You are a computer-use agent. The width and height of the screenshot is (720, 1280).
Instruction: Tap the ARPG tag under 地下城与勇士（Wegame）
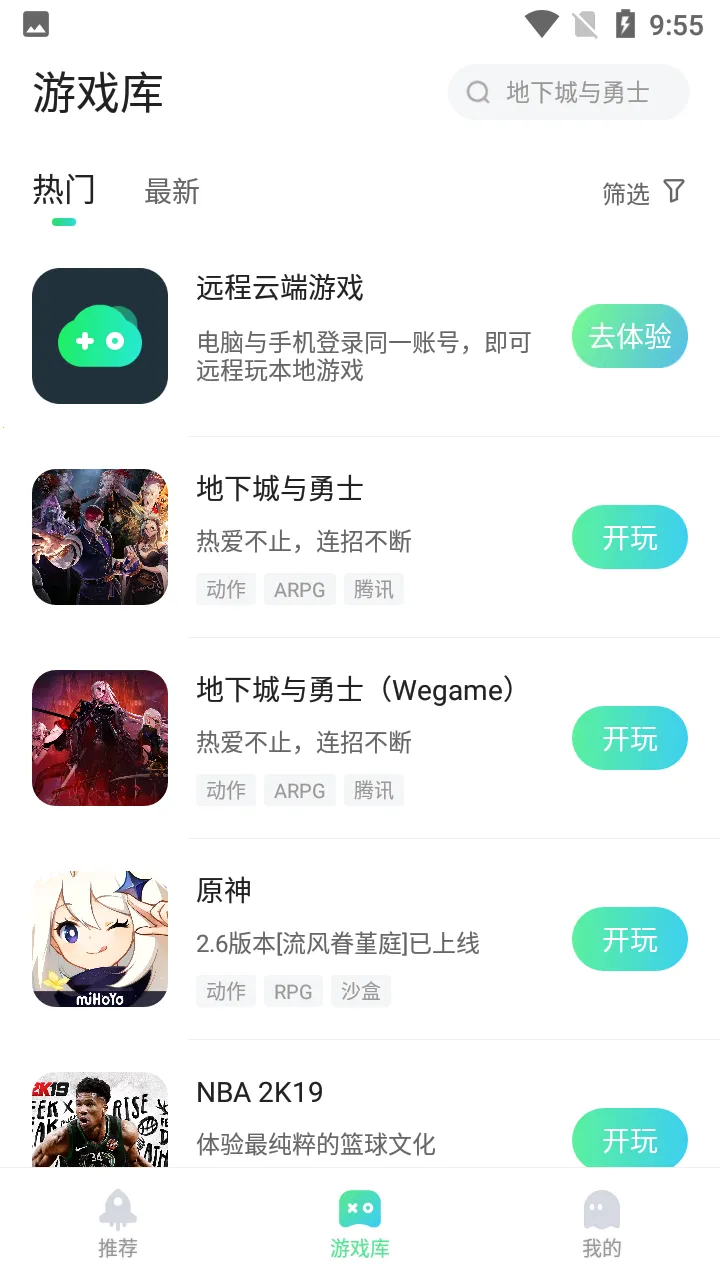coord(299,790)
